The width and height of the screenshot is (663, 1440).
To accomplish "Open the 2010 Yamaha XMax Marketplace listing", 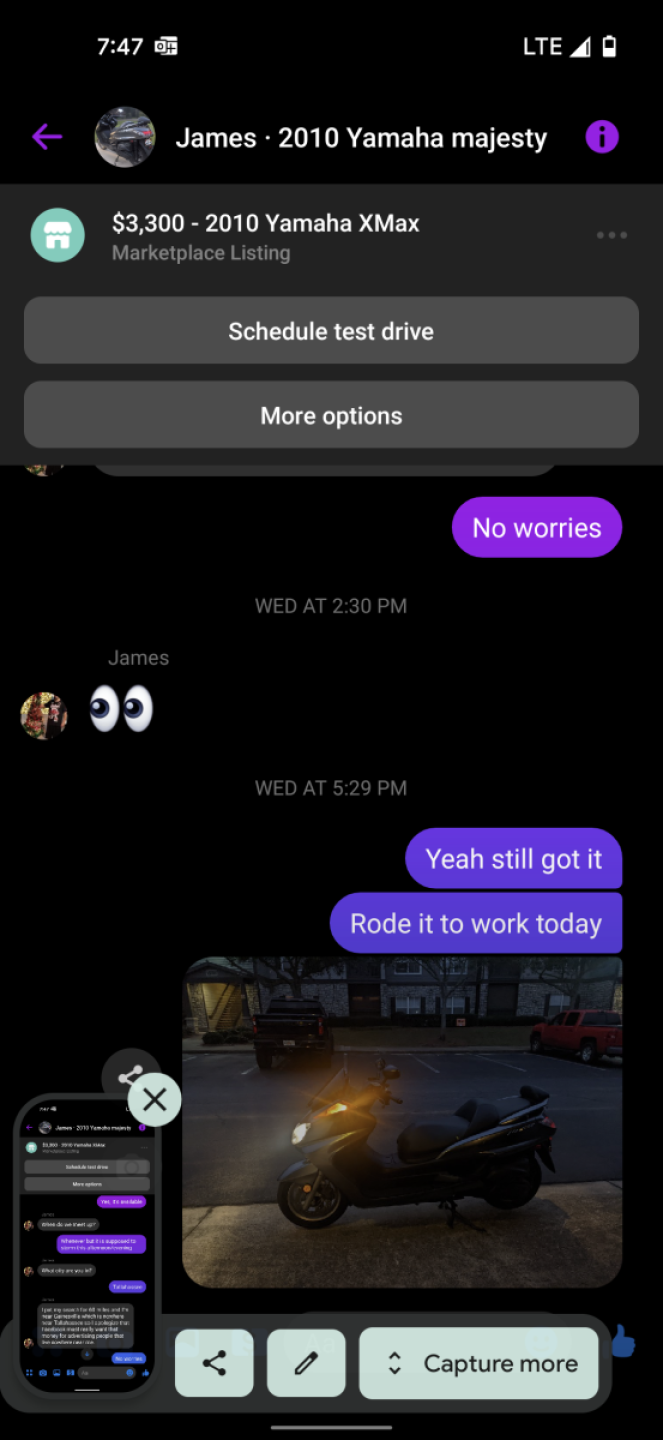I will point(265,236).
